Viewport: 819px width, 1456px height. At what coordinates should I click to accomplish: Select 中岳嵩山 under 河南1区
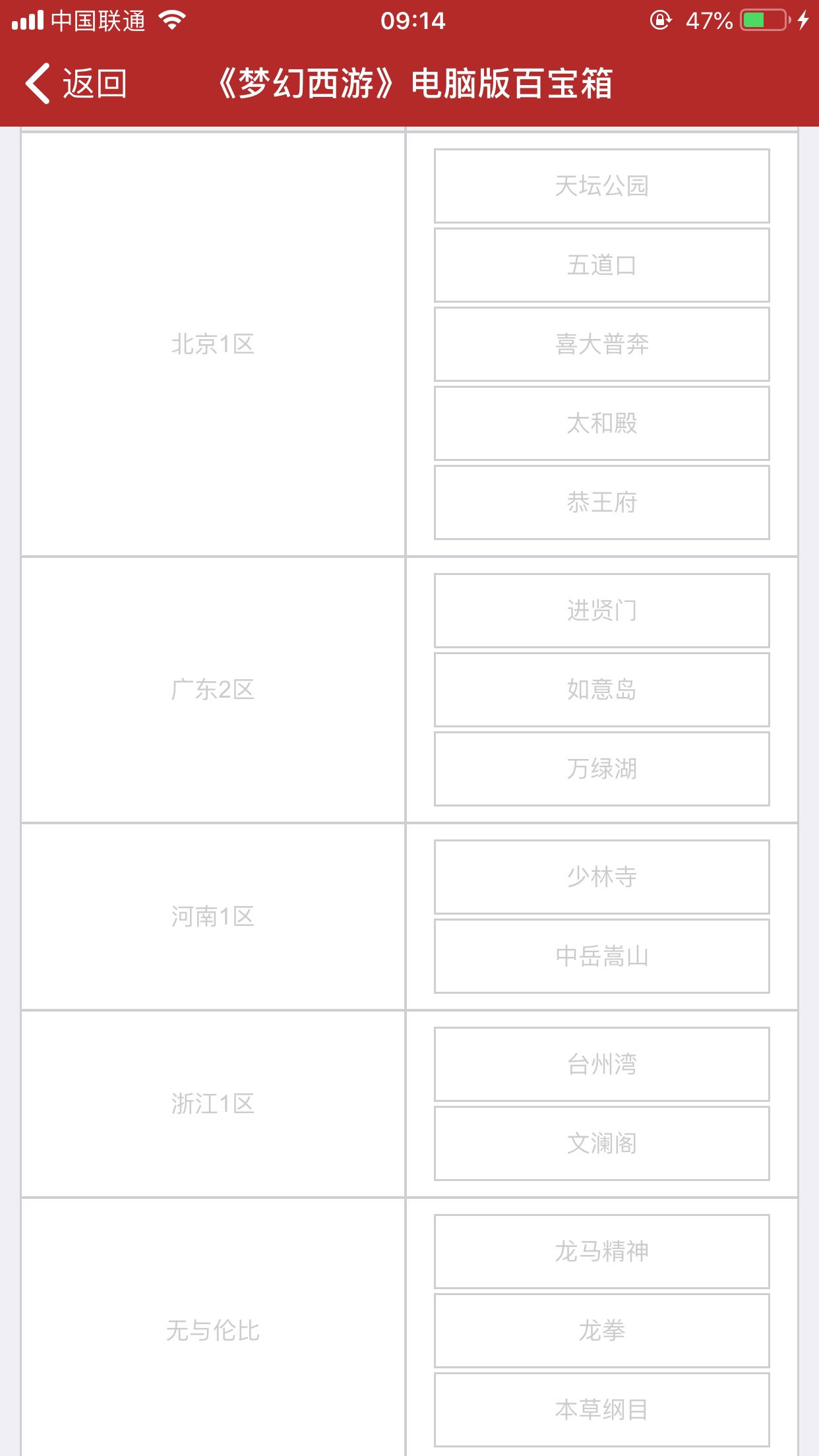(x=601, y=956)
